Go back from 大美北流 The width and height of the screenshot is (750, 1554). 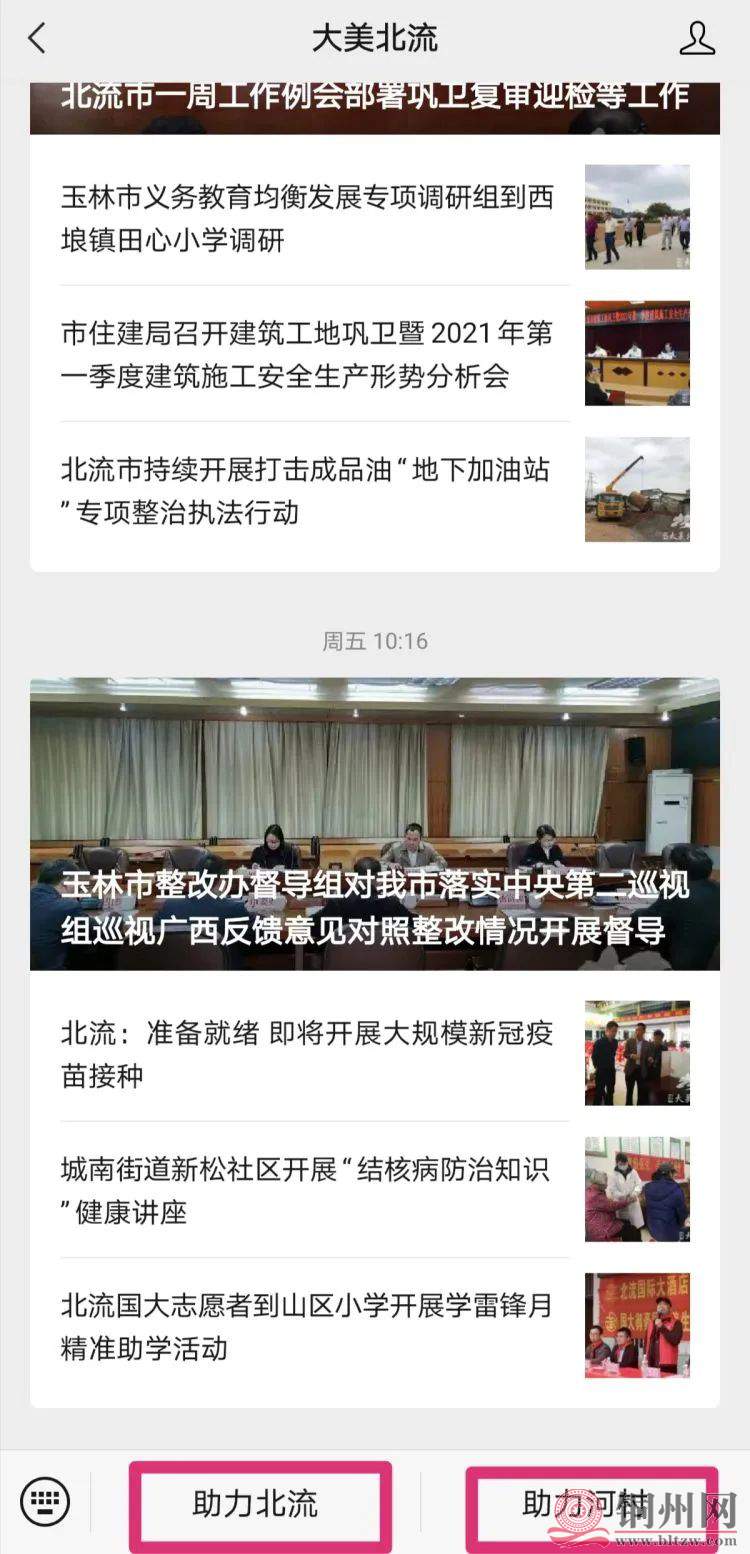[37, 39]
